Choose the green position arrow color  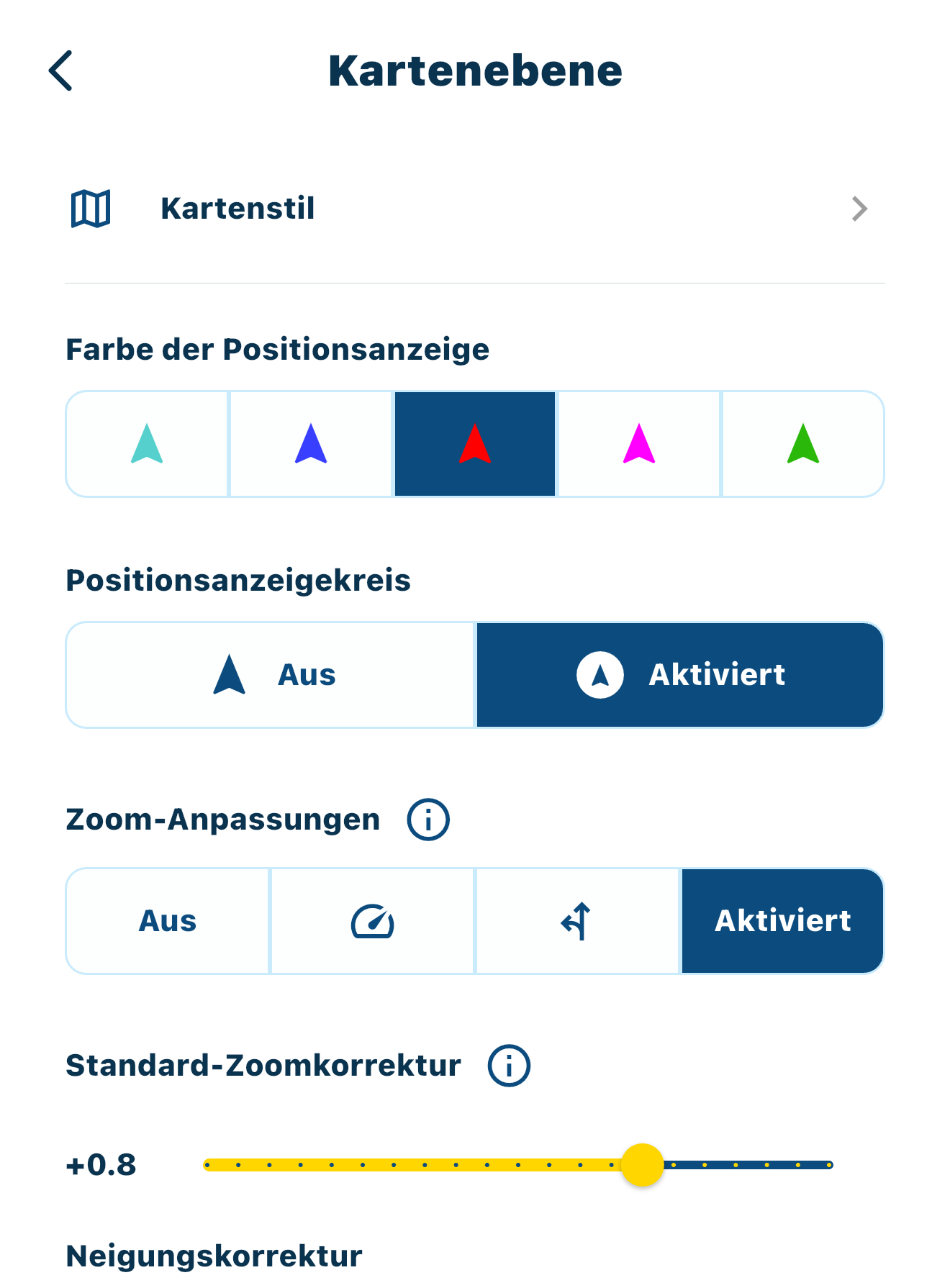tap(803, 444)
